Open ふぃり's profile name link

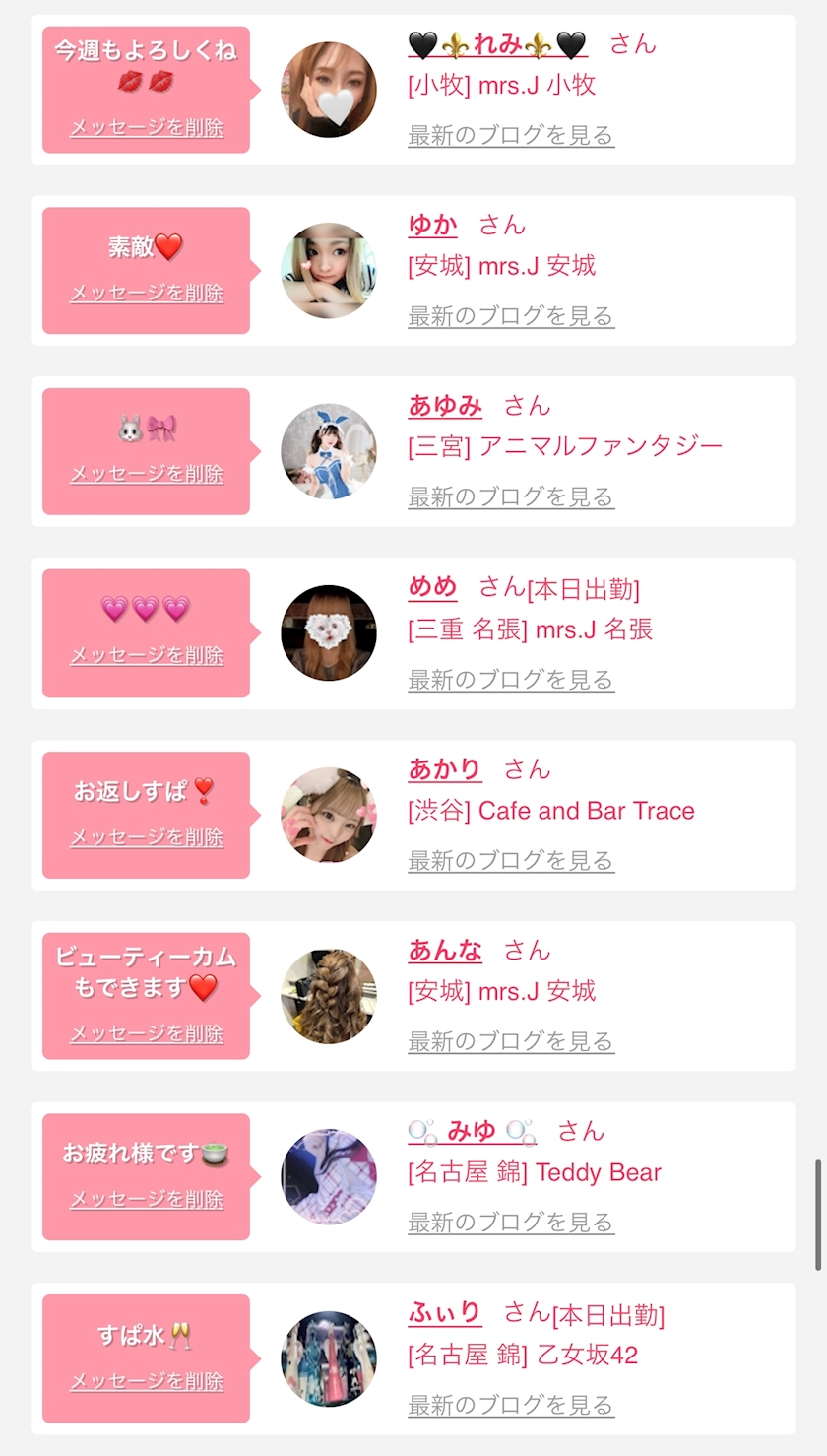click(445, 1313)
